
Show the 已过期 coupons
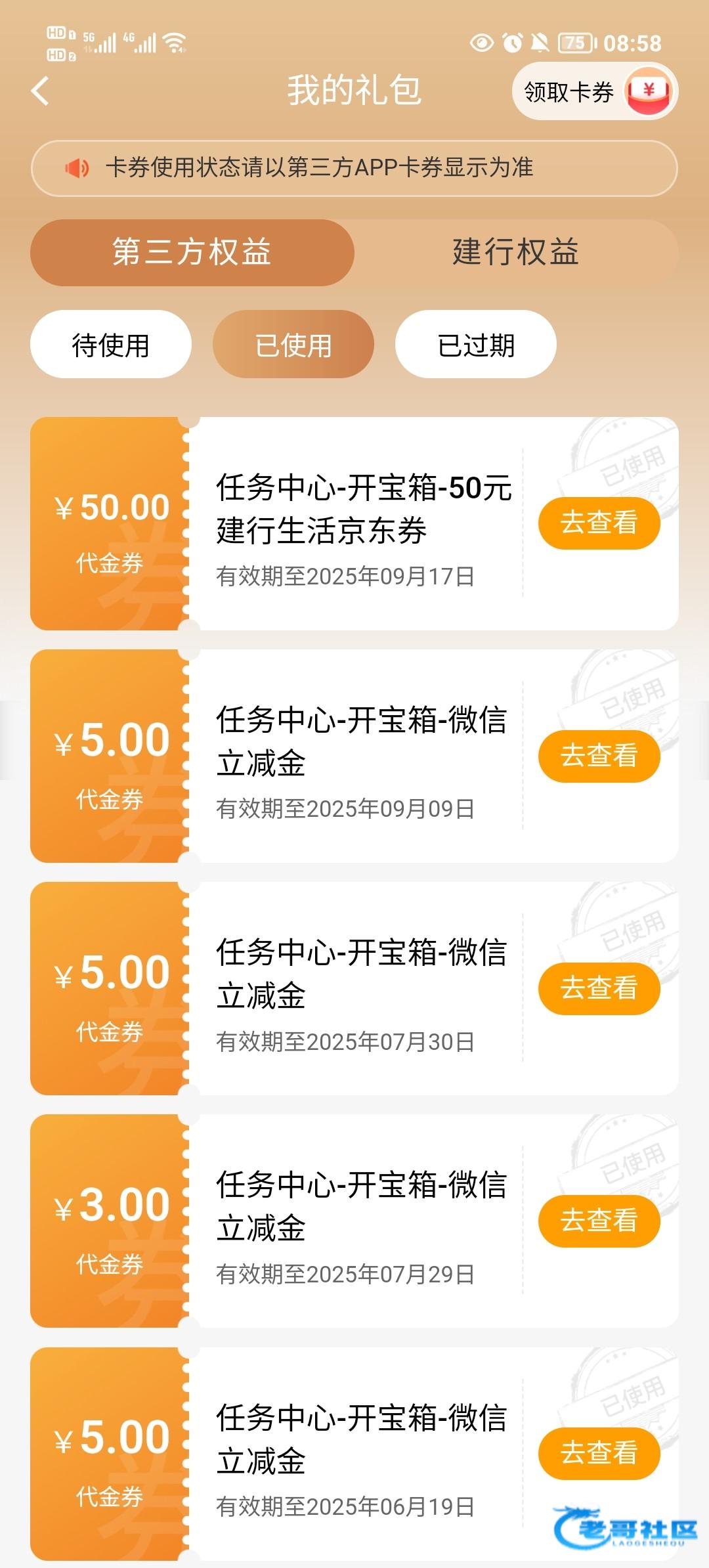[475, 345]
